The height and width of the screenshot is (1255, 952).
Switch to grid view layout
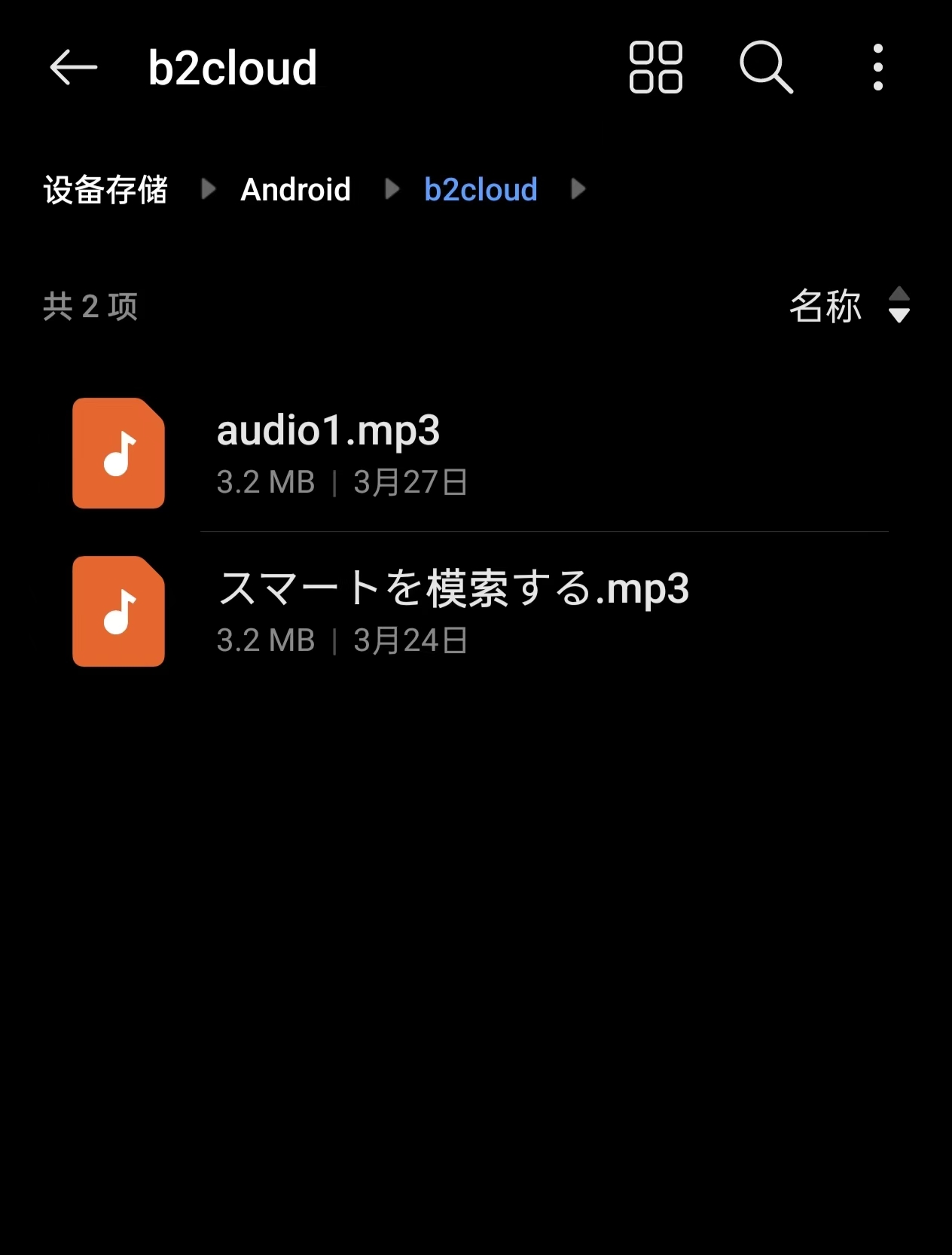point(655,68)
